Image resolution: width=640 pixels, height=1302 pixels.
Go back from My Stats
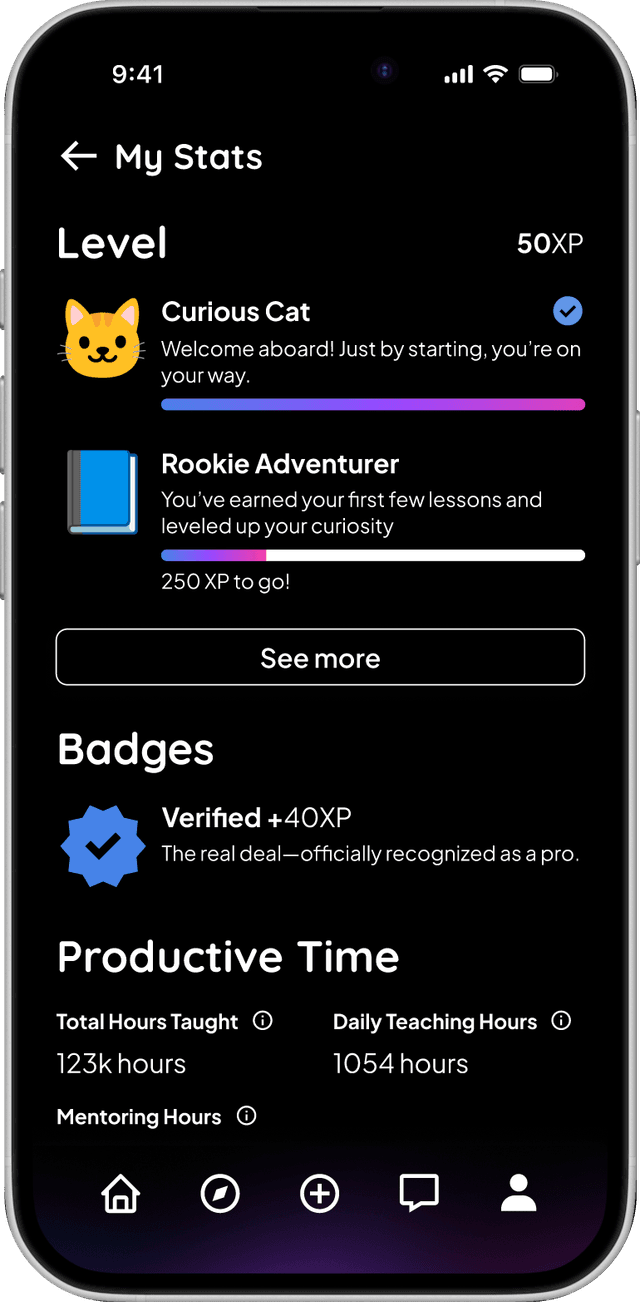click(x=79, y=156)
